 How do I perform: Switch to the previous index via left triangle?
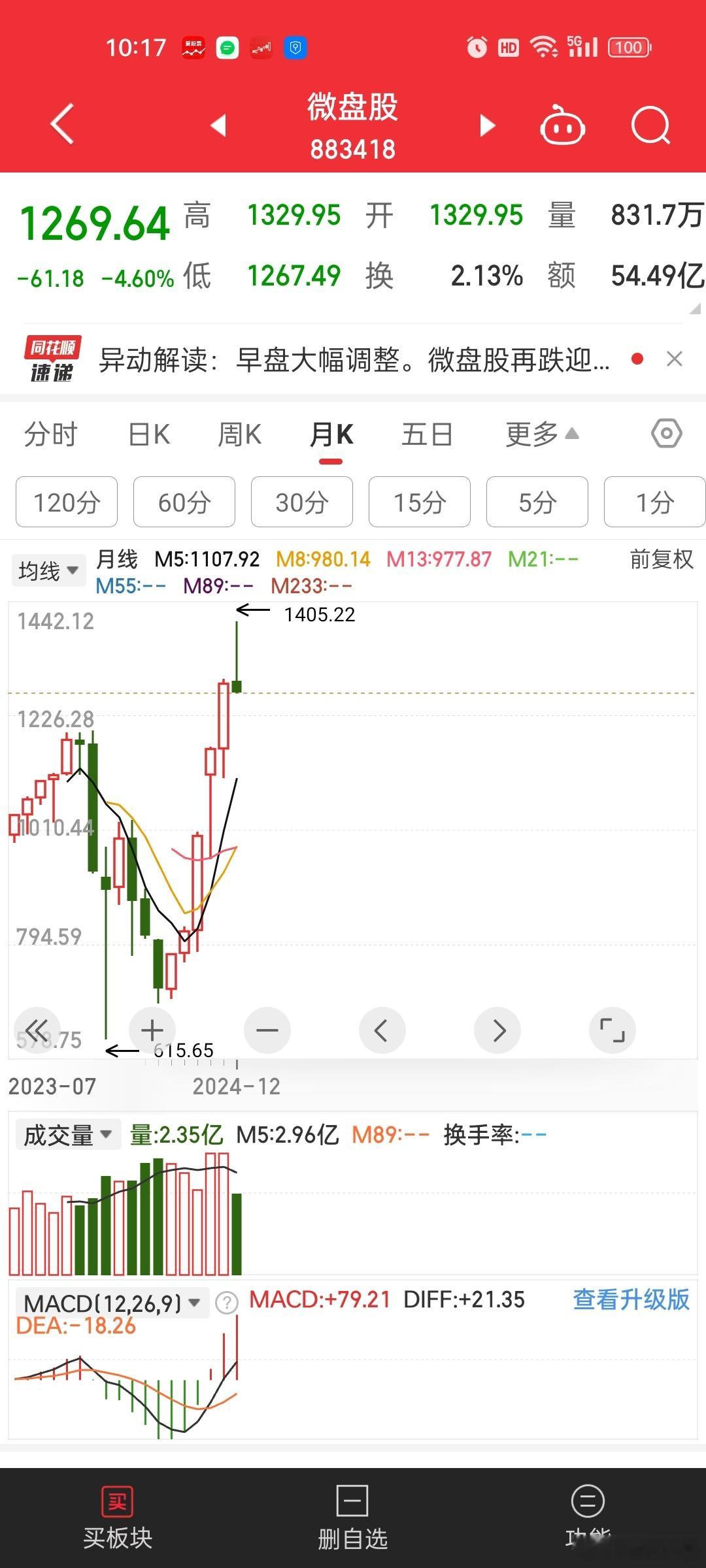219,125
